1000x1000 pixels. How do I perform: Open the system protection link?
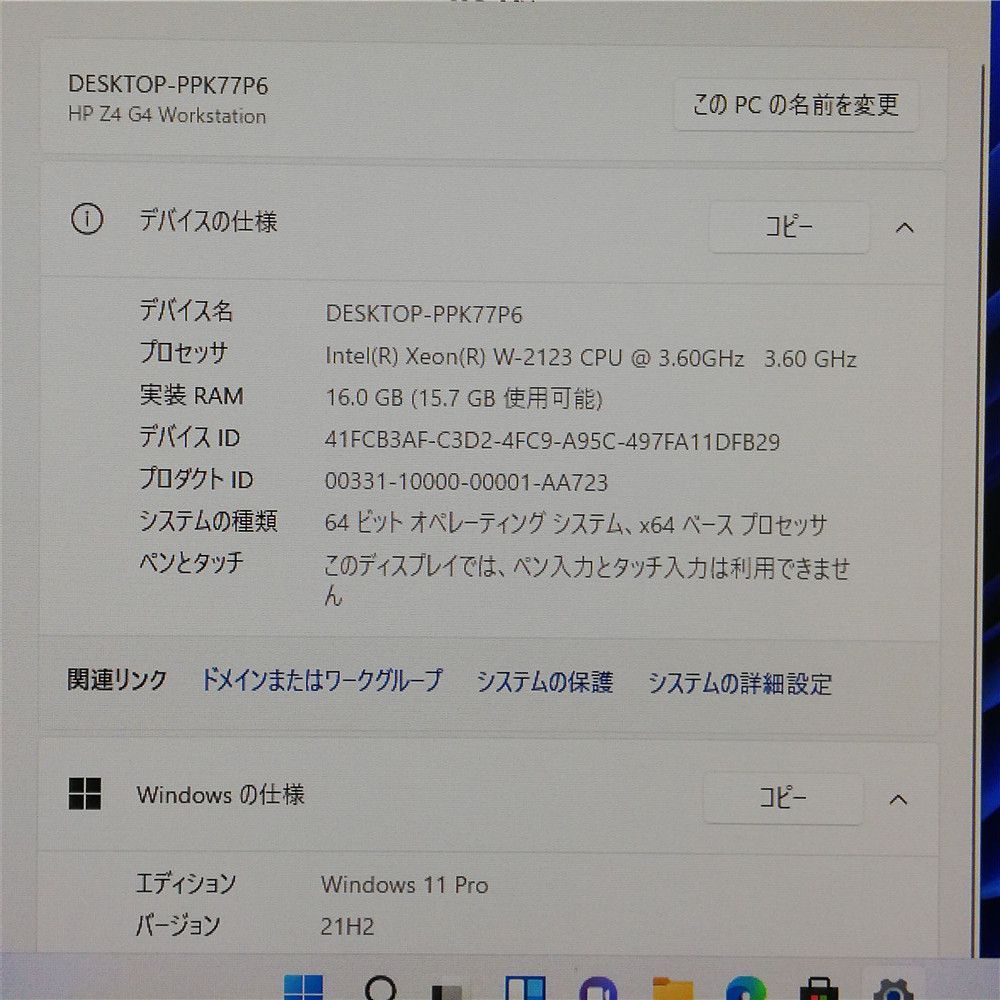tap(544, 683)
